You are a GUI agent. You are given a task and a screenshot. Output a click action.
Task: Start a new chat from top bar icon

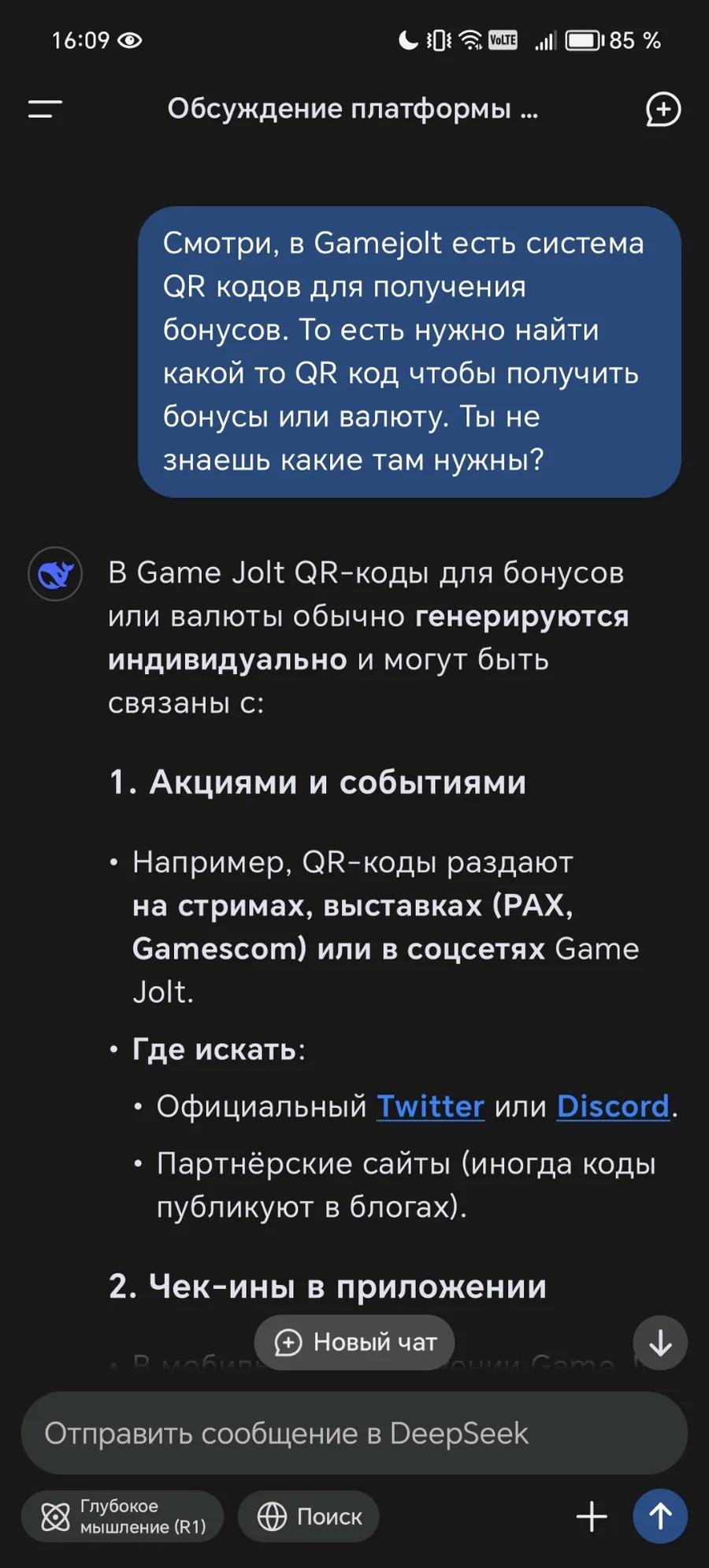(x=663, y=109)
